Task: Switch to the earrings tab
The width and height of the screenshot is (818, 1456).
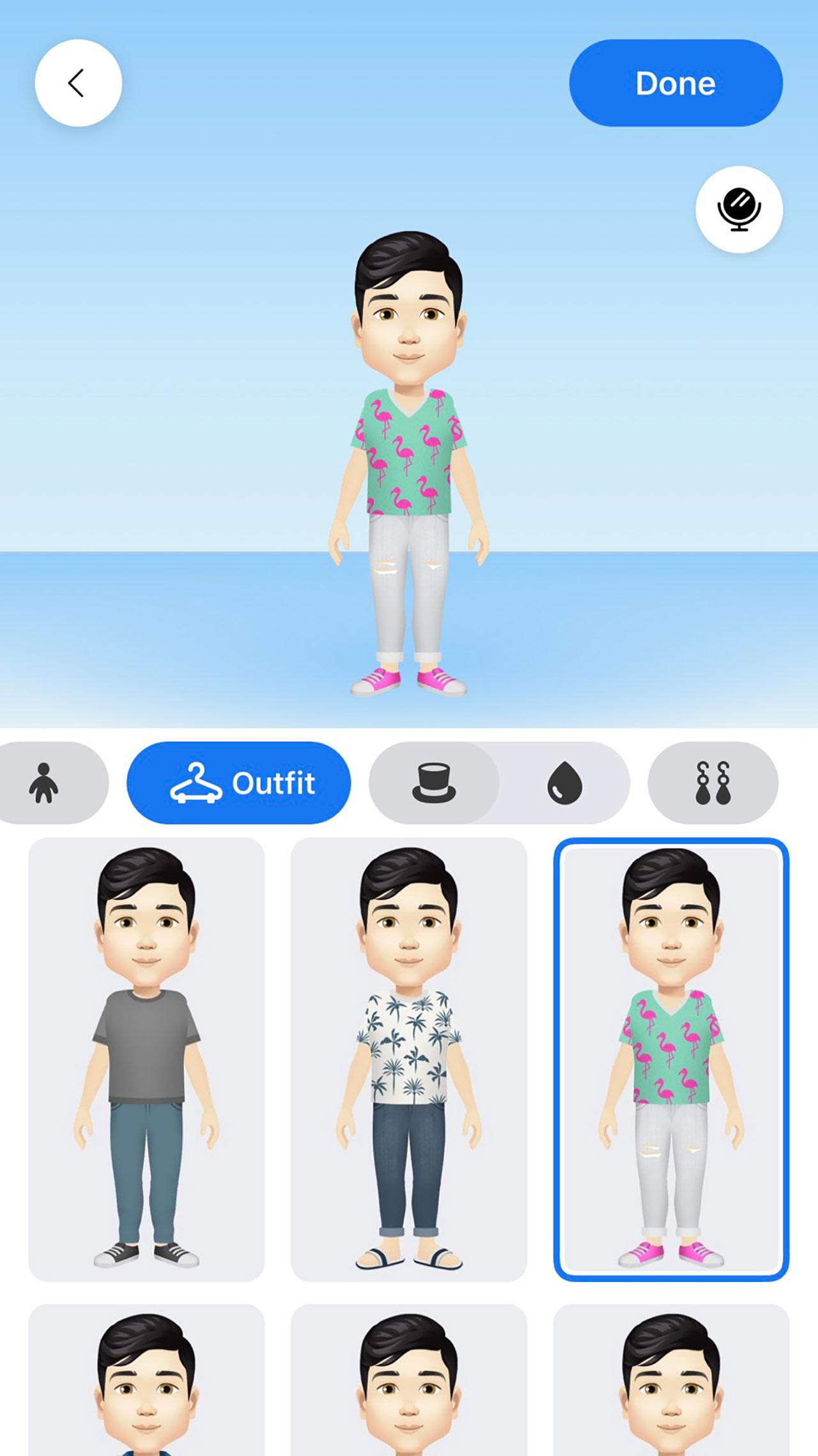Action: coord(713,783)
